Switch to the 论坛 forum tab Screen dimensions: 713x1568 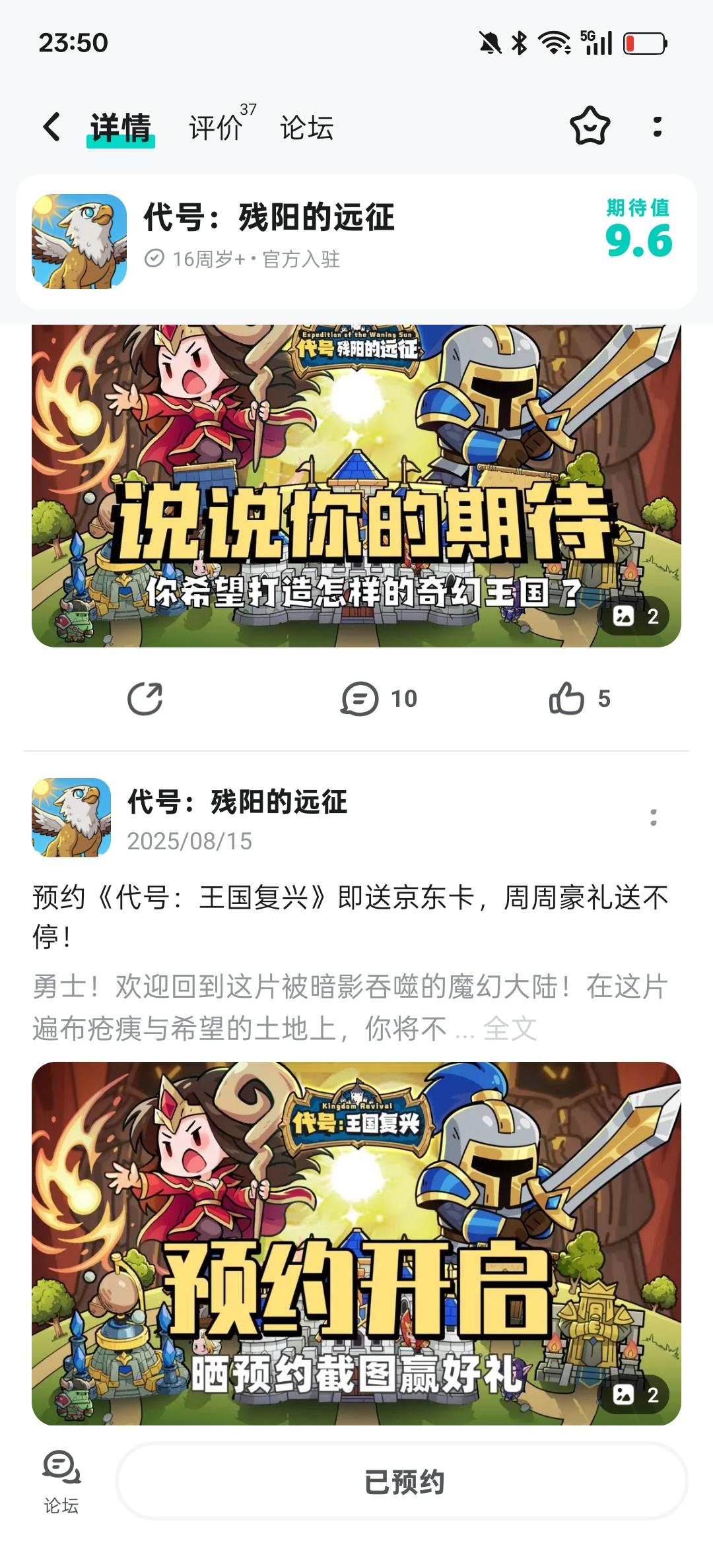(x=306, y=127)
